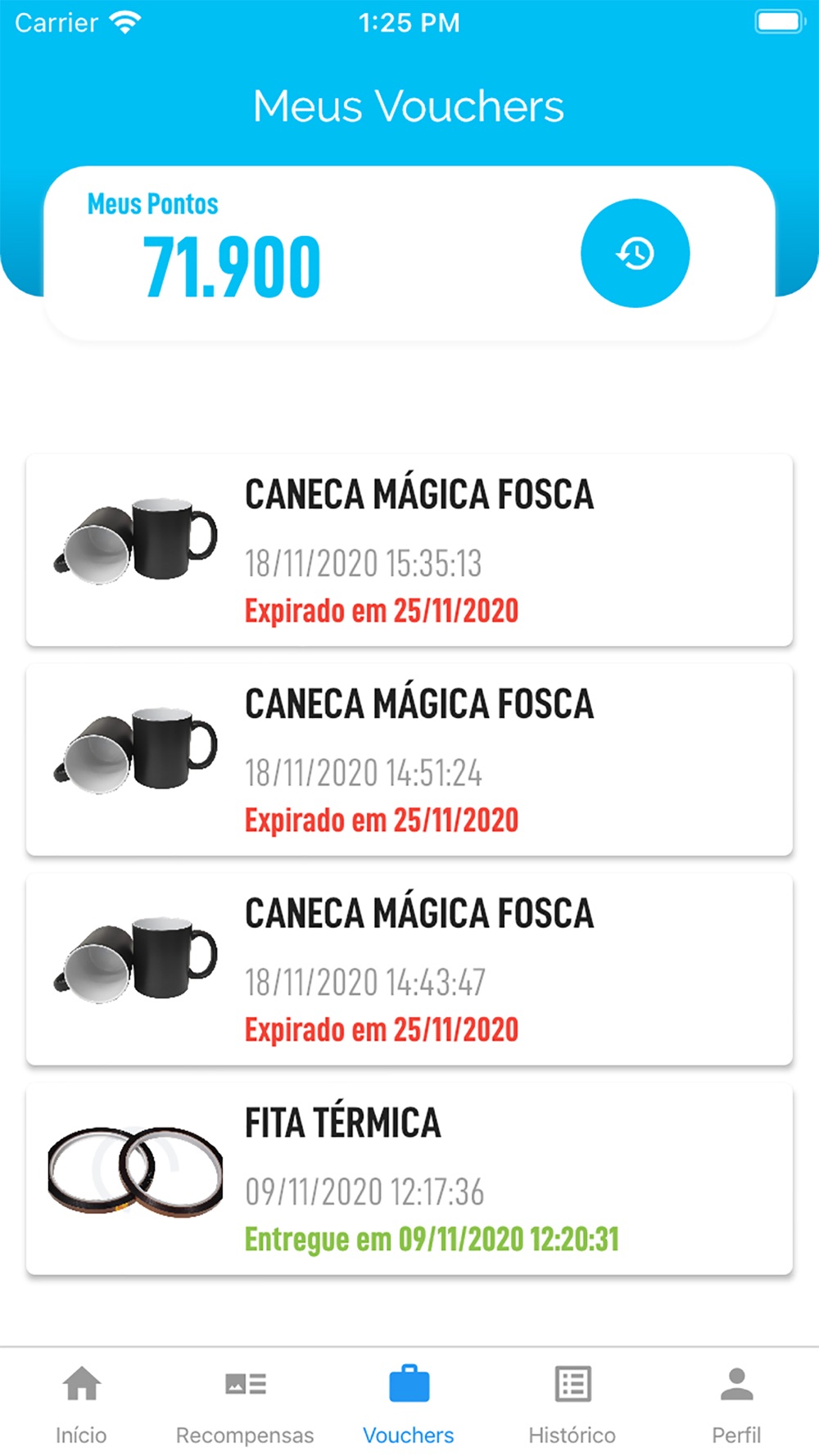Open the delivered Fita Térmica voucher
The width and height of the screenshot is (819, 1456).
[x=409, y=1179]
